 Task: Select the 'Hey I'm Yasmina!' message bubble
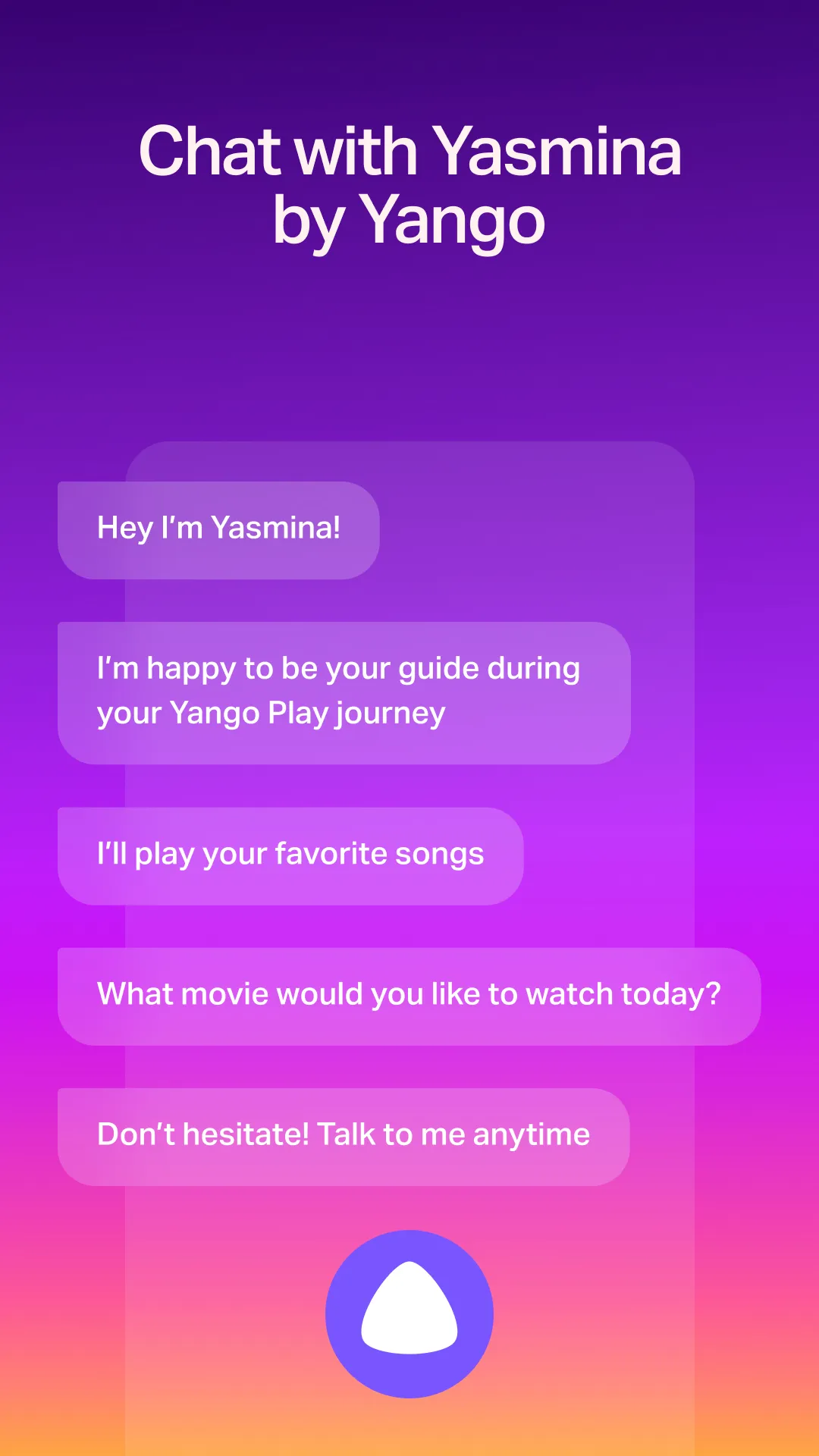coord(218,528)
